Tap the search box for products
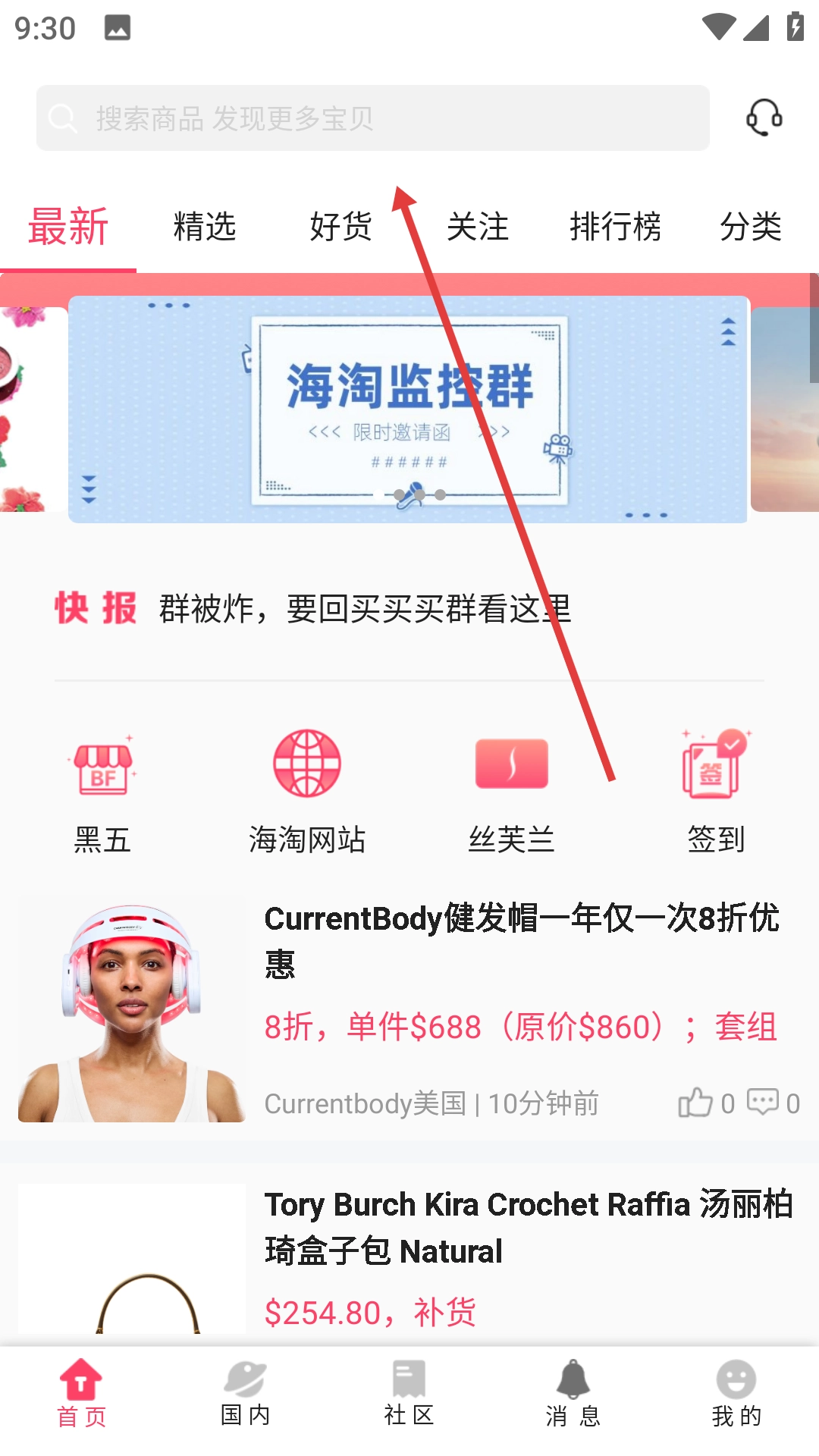The image size is (819, 1456). click(x=372, y=118)
